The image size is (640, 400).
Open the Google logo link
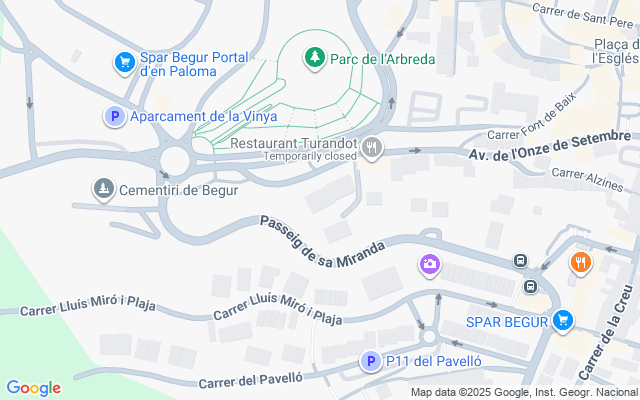(x=33, y=388)
